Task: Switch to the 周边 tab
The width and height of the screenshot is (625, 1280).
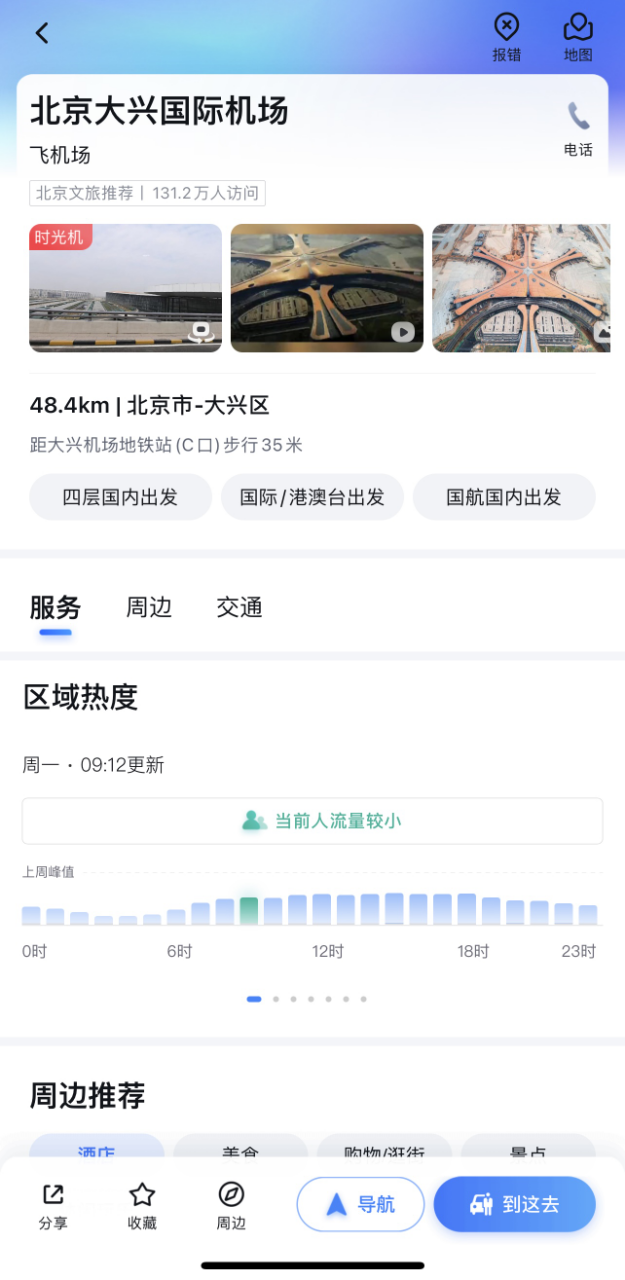Action: tap(149, 607)
